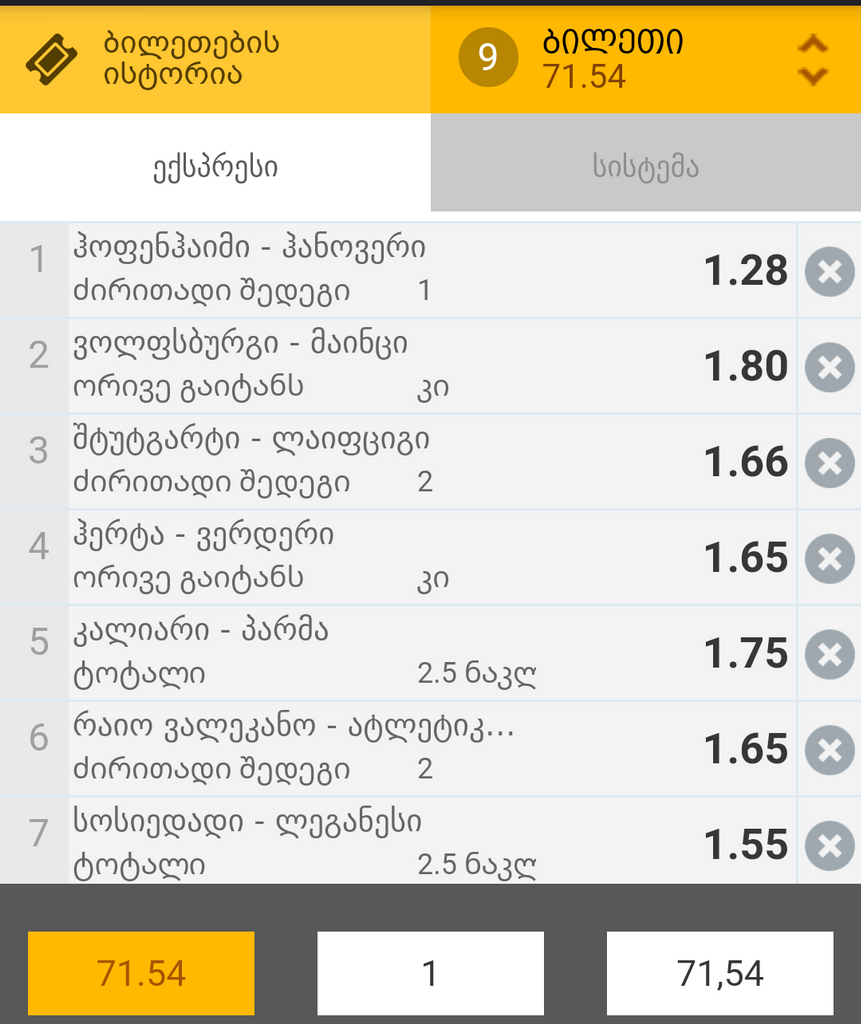Remove the Cagliari - Parma selection
Screen dimensions: 861x1024
coord(828,653)
